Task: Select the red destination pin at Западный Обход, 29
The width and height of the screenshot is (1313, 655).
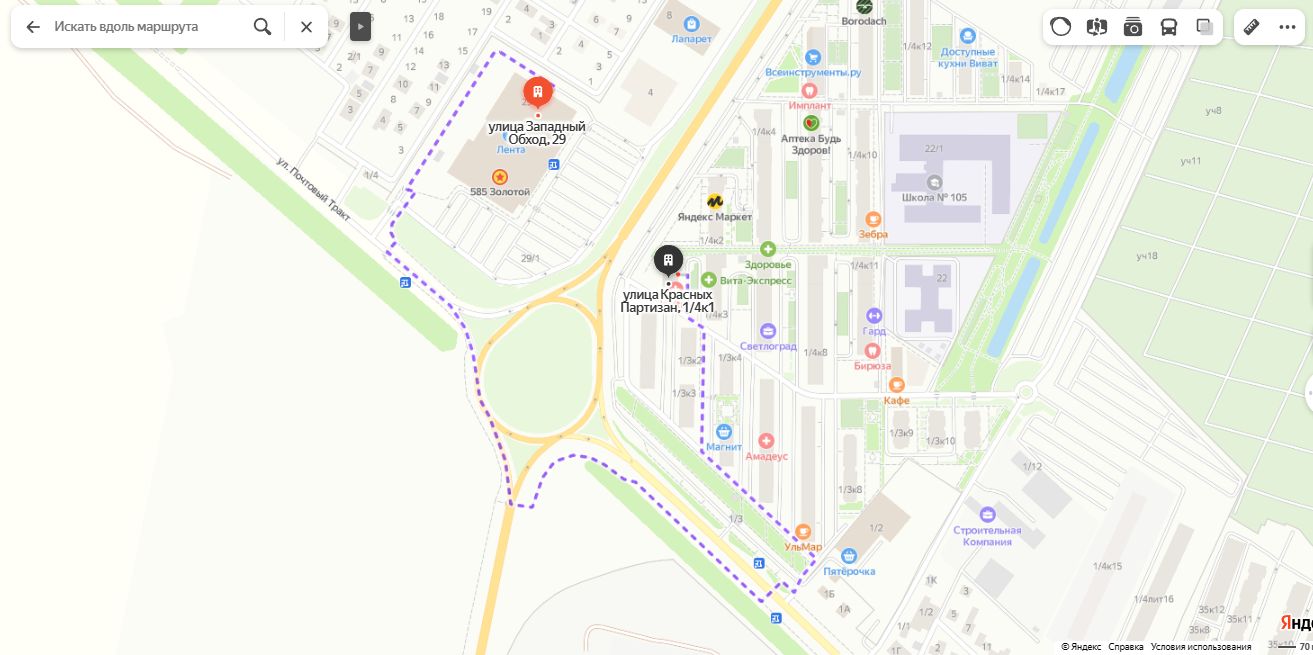Action: (x=538, y=94)
